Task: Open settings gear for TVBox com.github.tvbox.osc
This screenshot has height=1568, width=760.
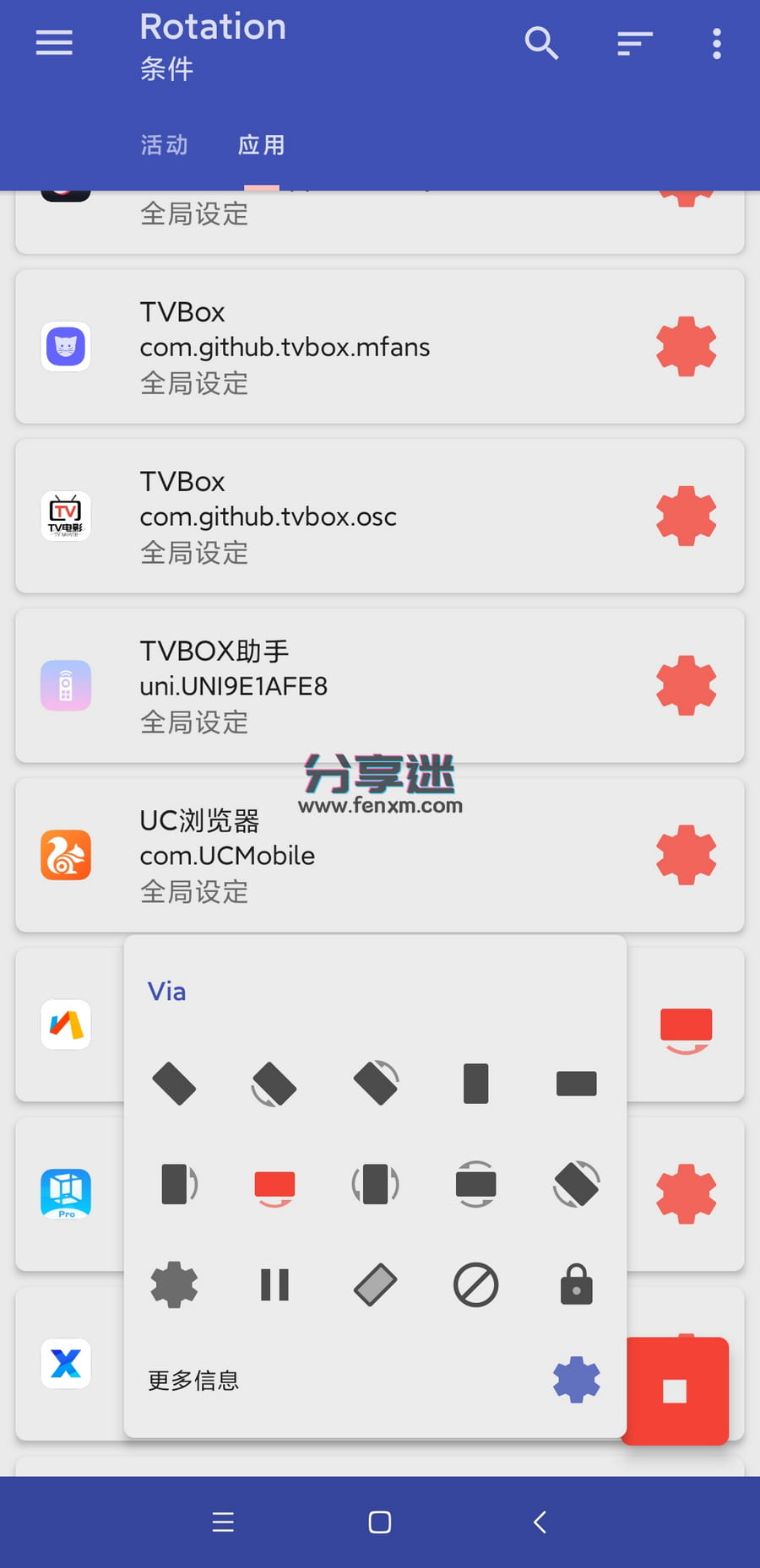Action: click(686, 516)
